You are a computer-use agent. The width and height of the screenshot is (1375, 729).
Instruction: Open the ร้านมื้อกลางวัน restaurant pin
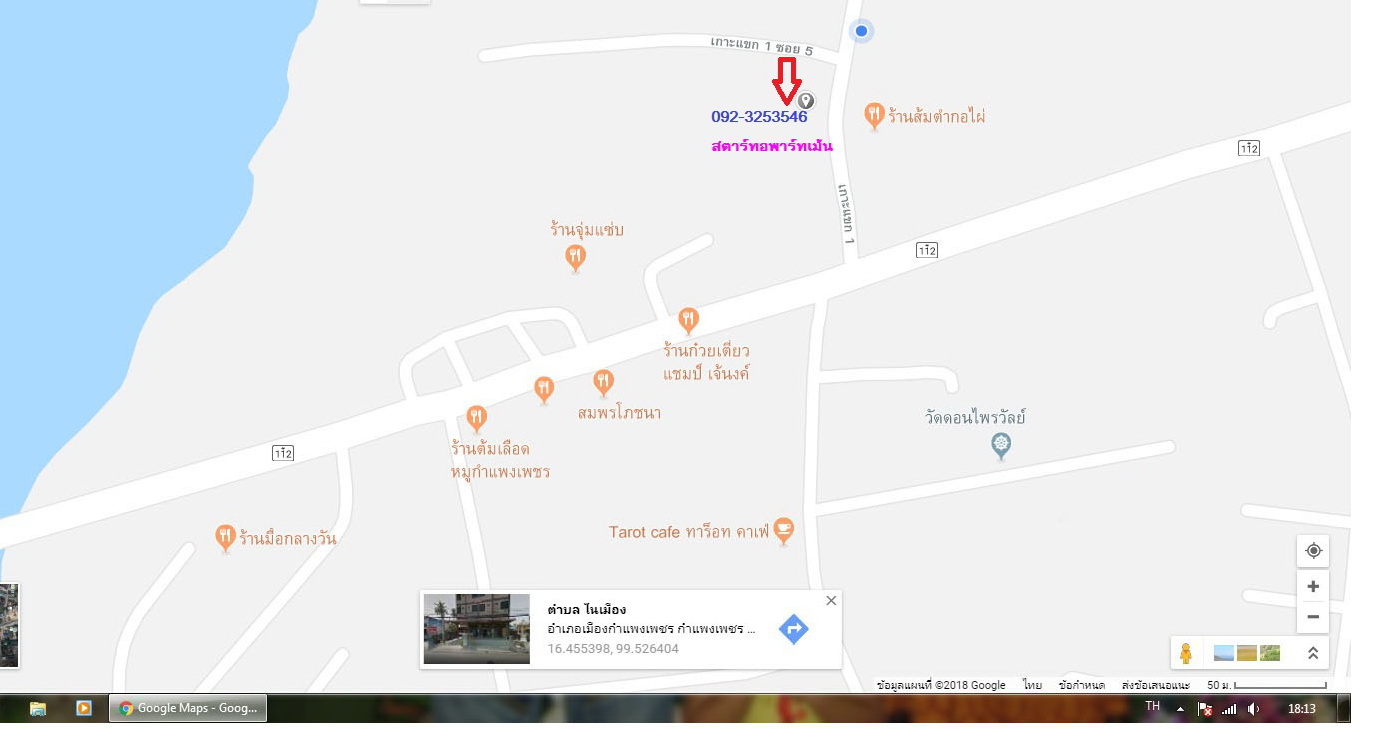225,537
